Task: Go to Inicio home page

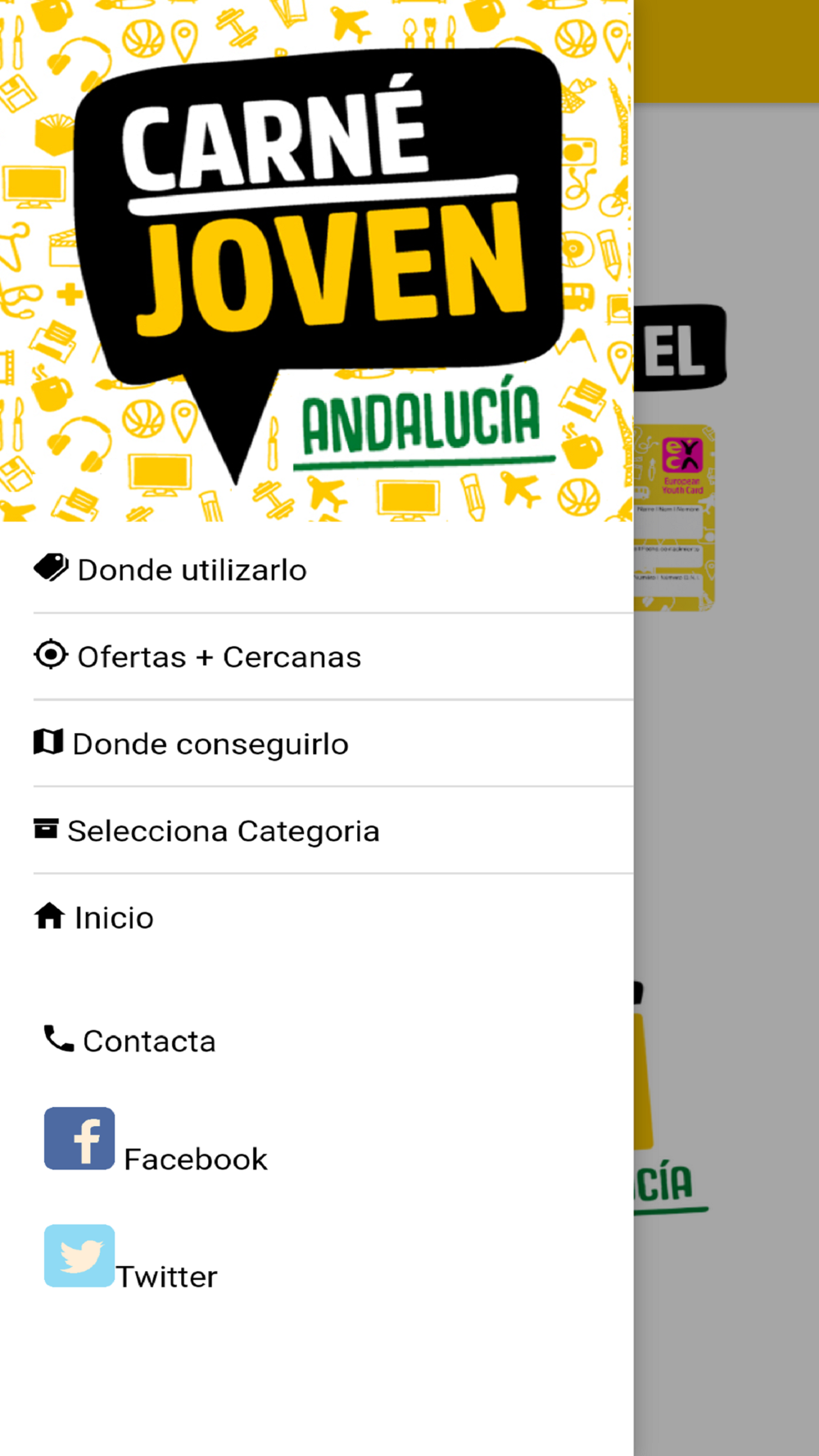Action: [x=113, y=918]
